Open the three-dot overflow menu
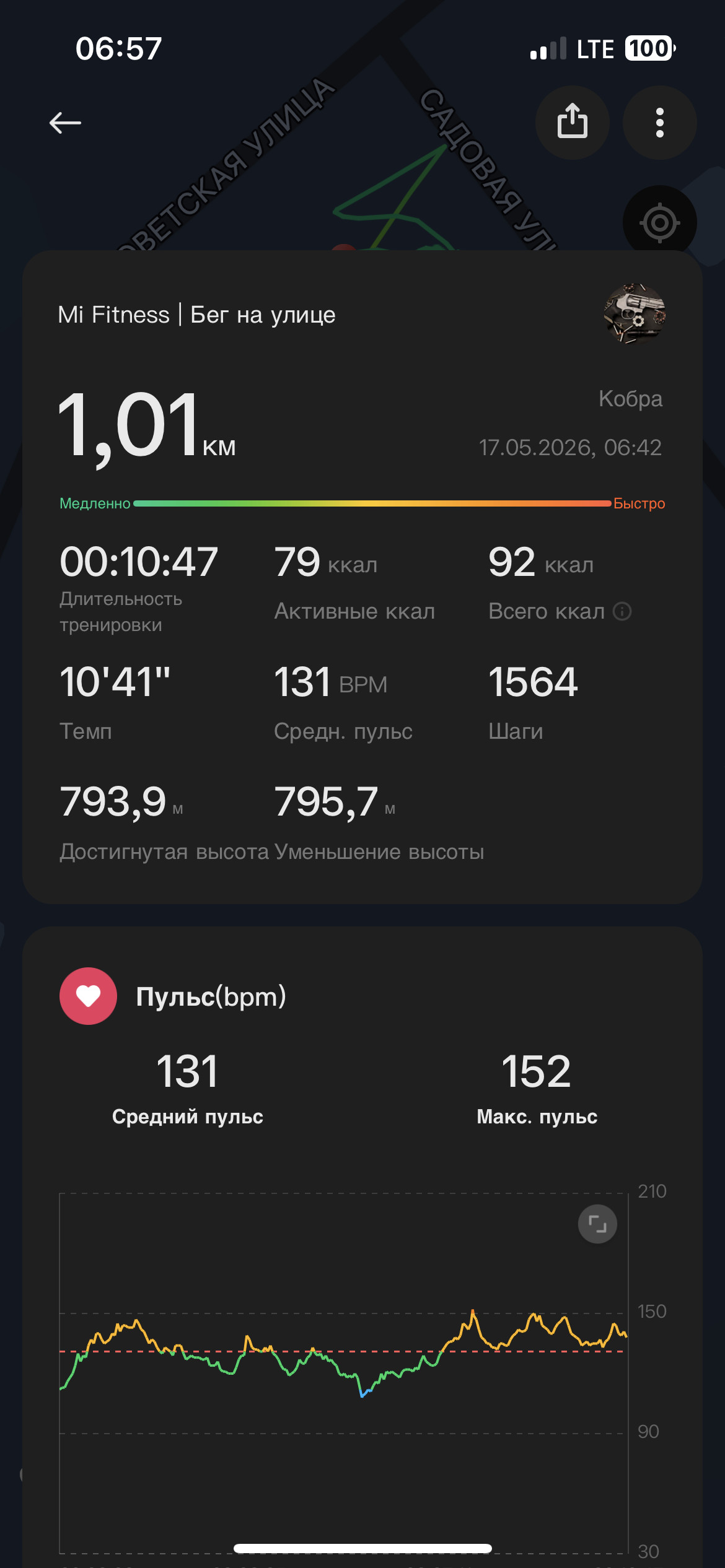This screenshot has width=725, height=1568. [659, 122]
